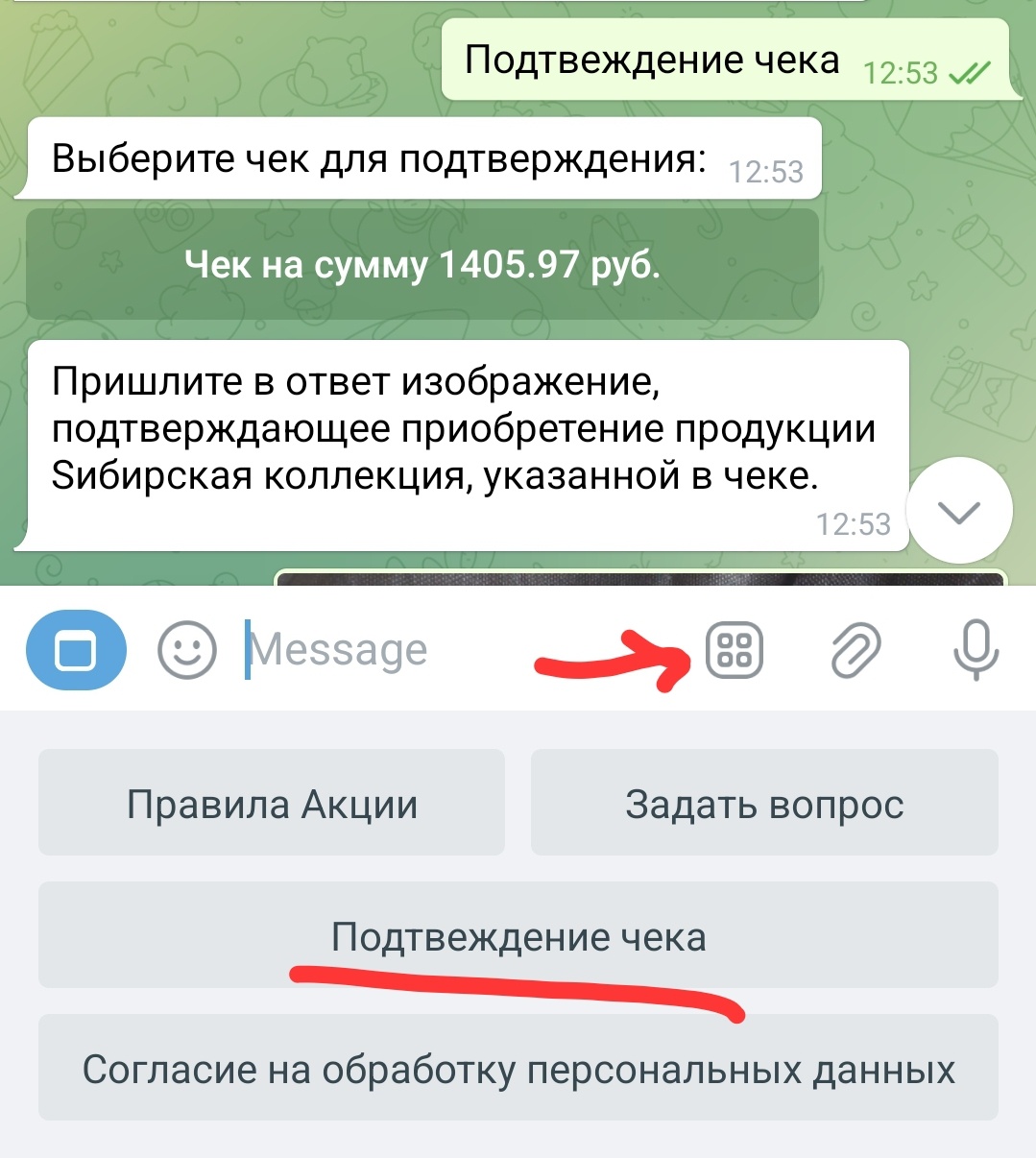Open the bot menu button
1036x1158 pixels.
tap(76, 651)
